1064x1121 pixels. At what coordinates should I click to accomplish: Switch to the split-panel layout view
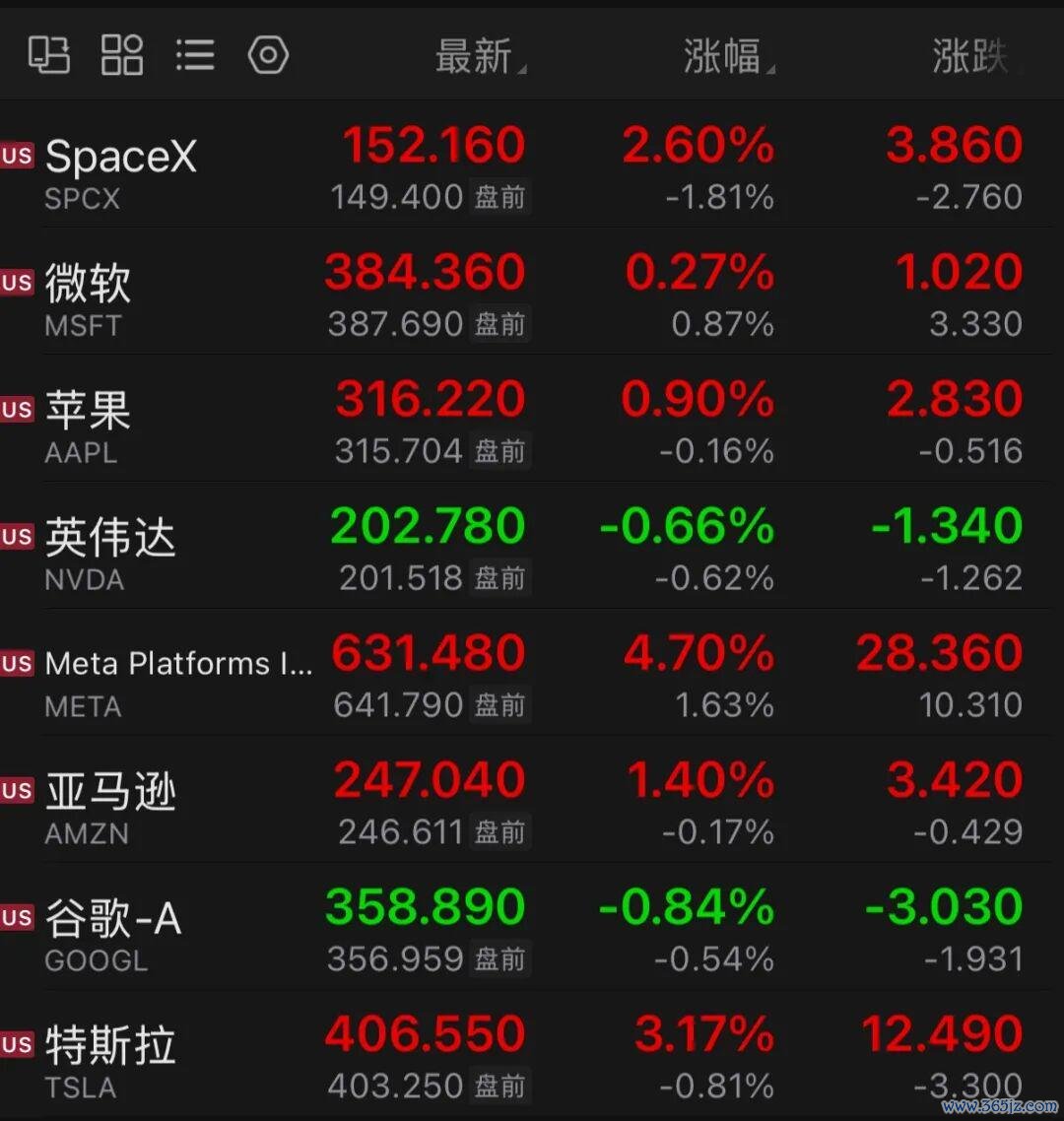49,55
